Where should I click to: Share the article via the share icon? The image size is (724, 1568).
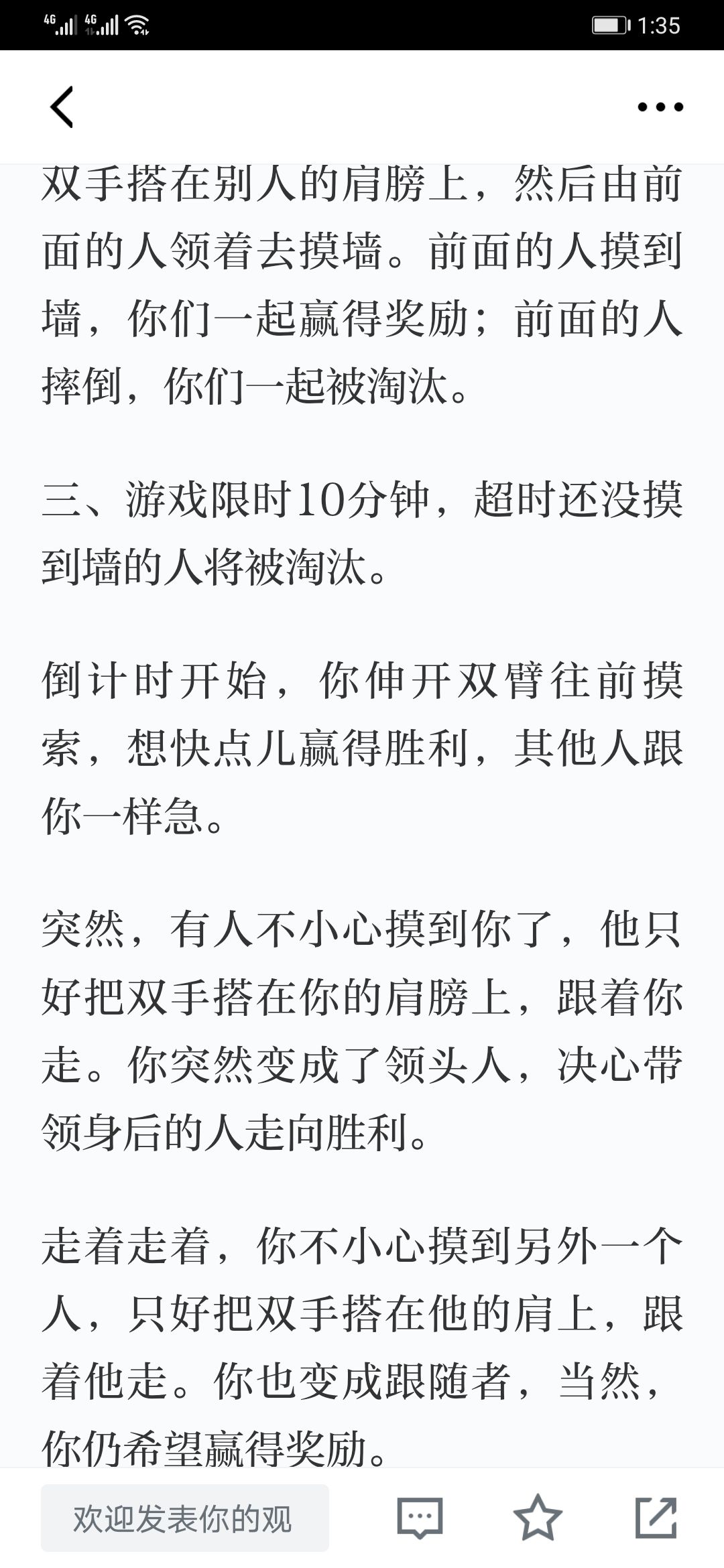click(x=656, y=1518)
